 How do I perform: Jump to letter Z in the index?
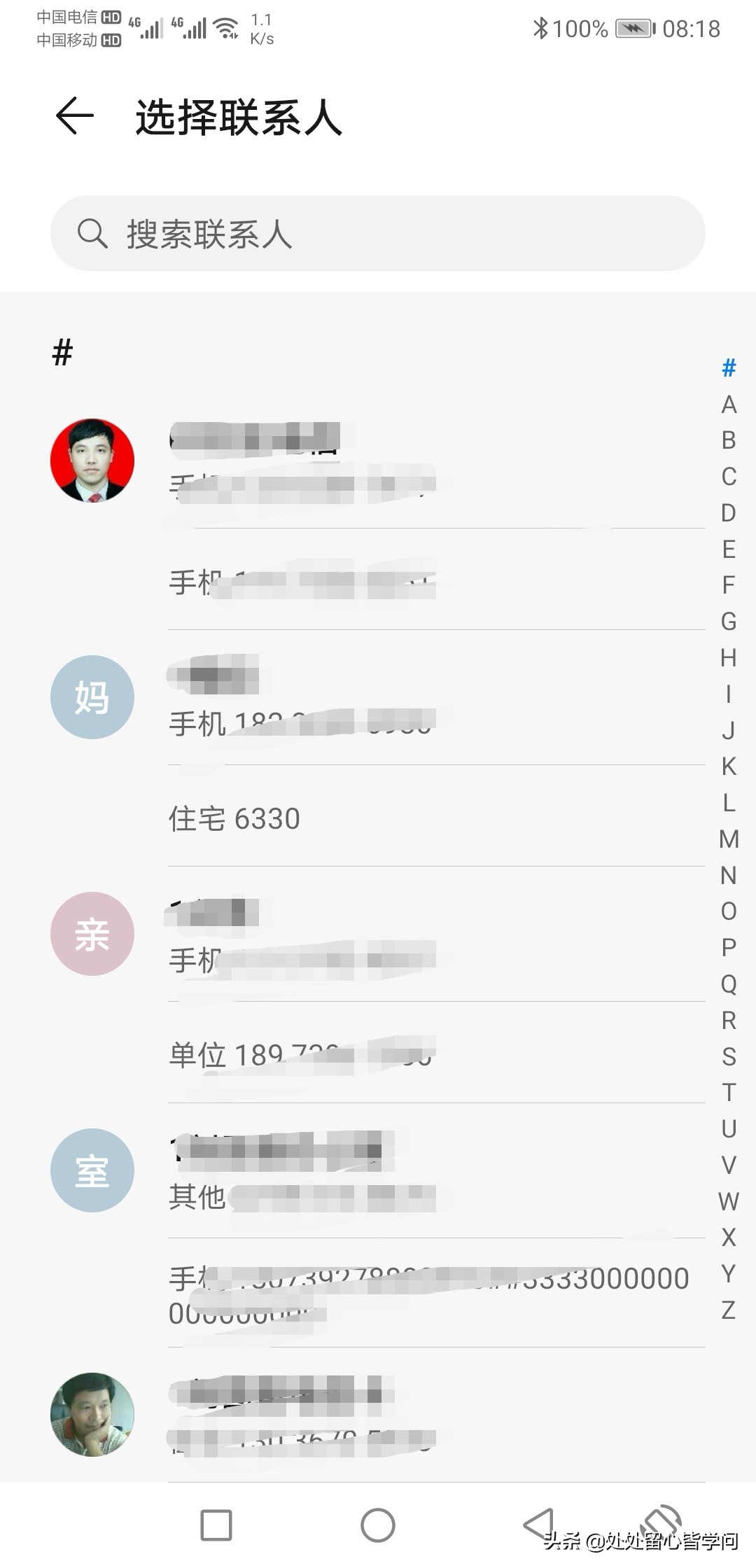coord(729,1310)
